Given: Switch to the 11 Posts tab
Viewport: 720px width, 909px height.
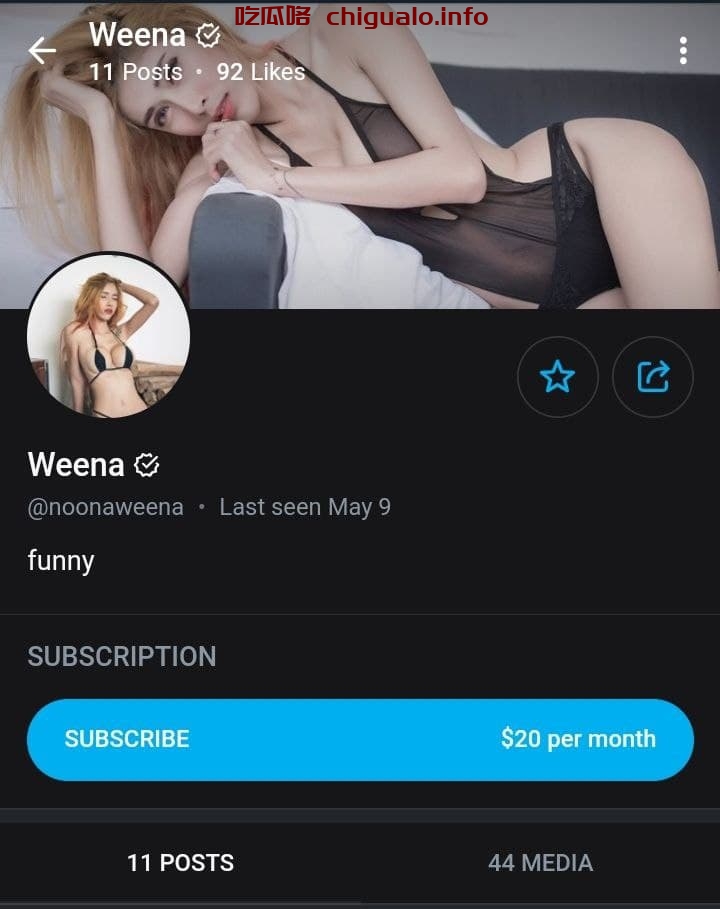Looking at the screenshot, I should (180, 862).
